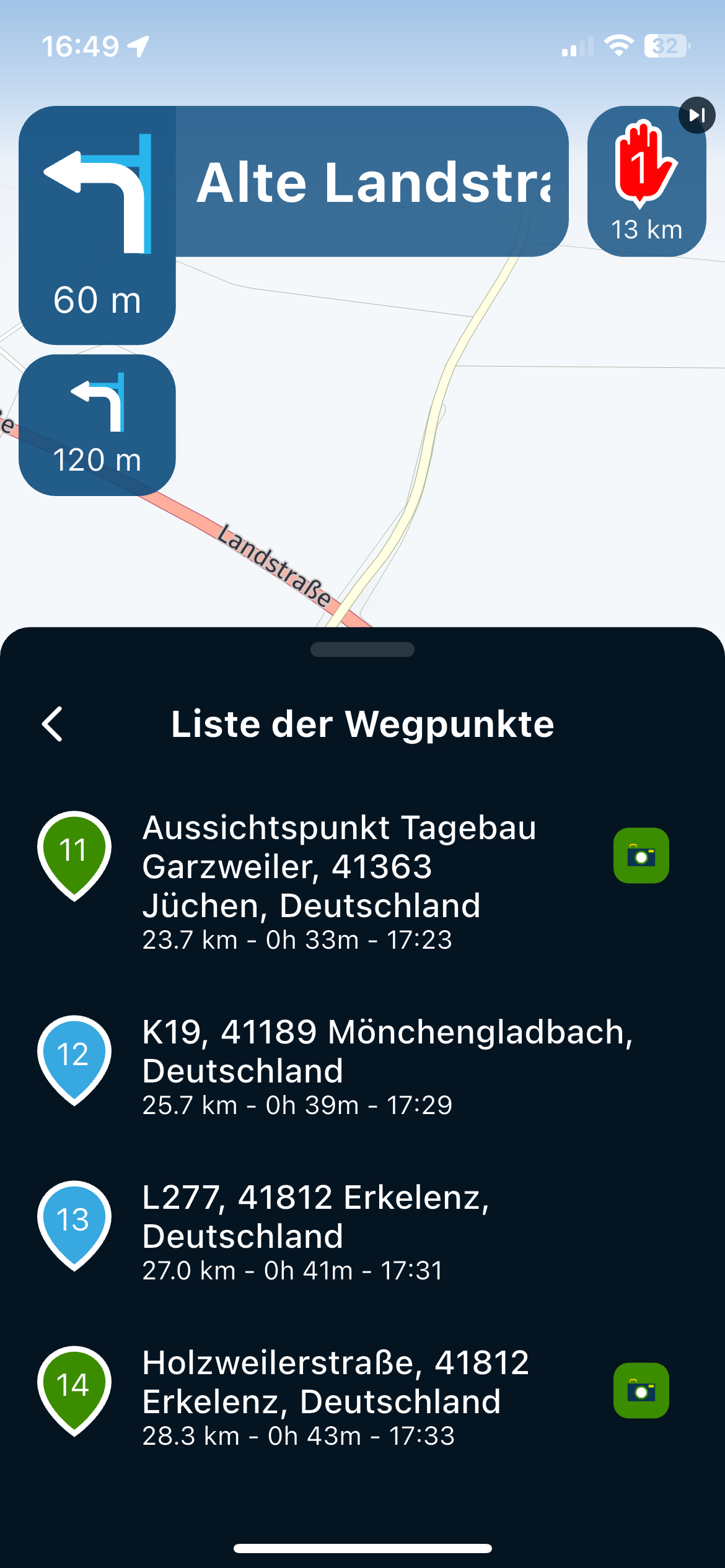View photo for Aussichtspunkt Tagebau Garzweiler
The image size is (725, 1568).
(x=641, y=856)
